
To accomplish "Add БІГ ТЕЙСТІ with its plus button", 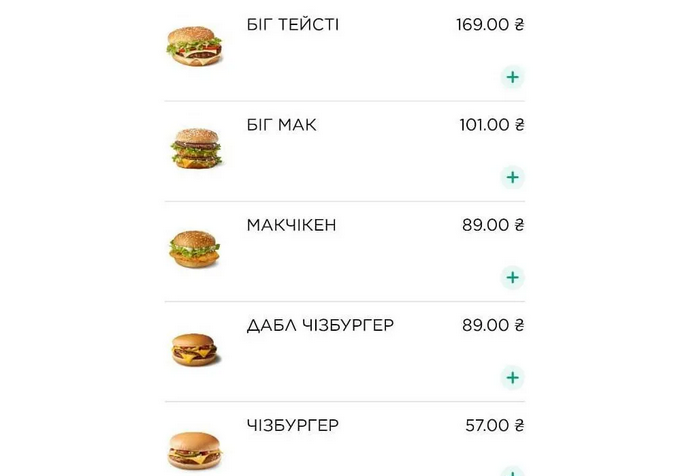I will click(x=513, y=77).
